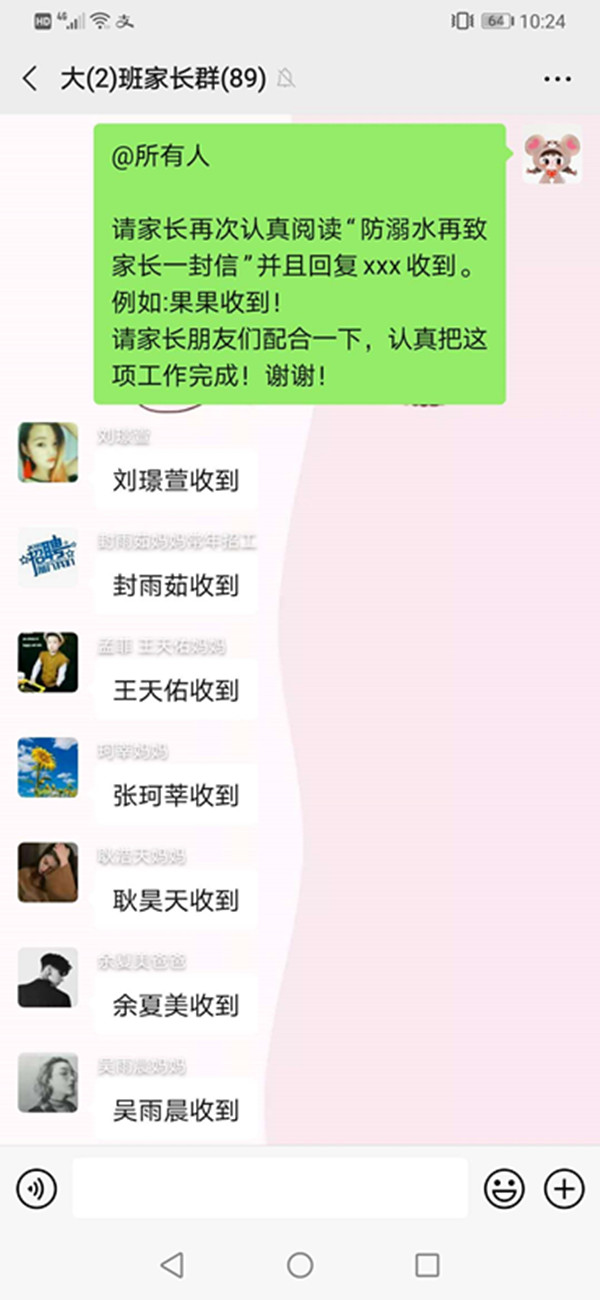Open the avatar next to 吴雨晨收到

tap(48, 1082)
